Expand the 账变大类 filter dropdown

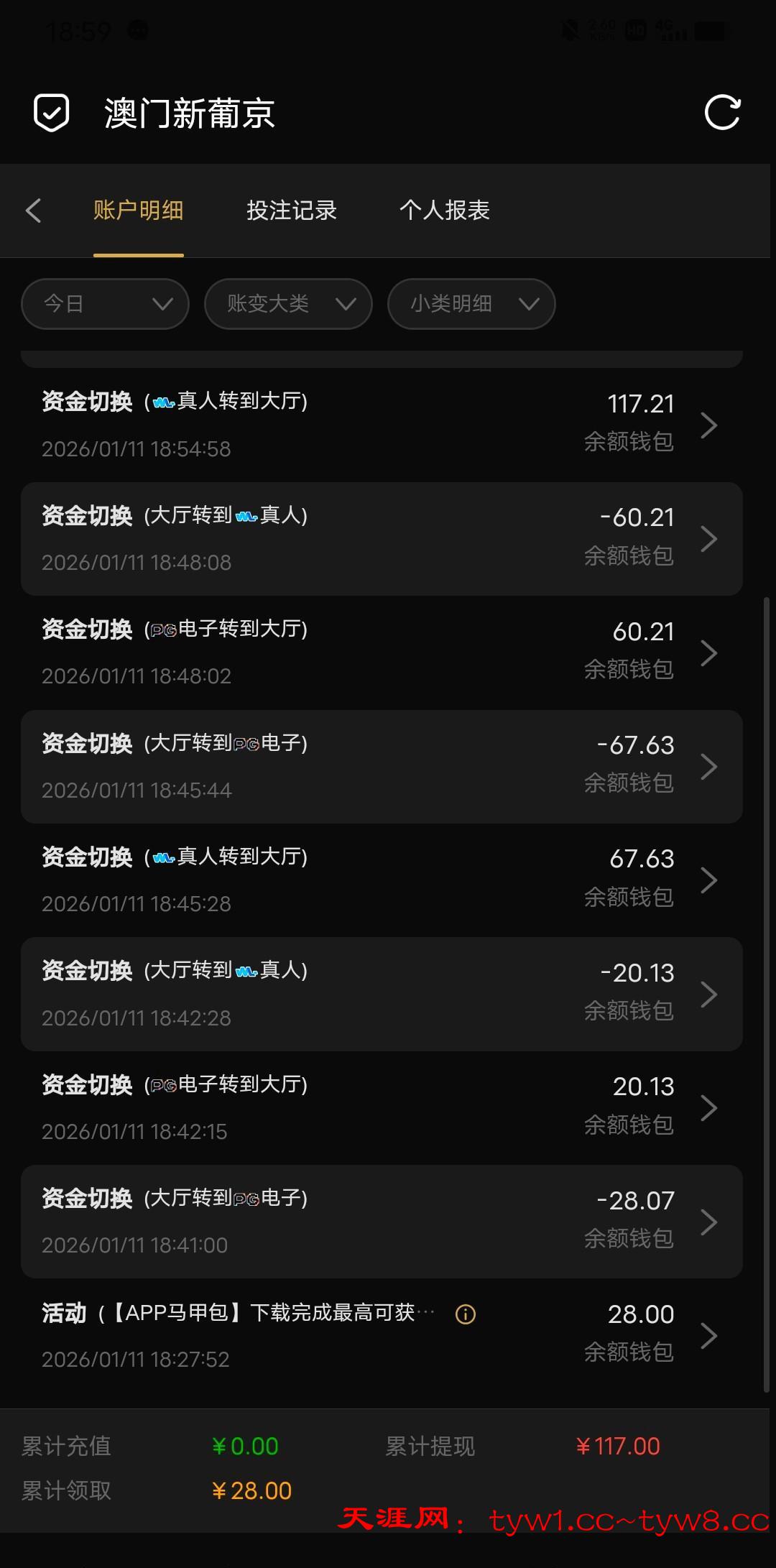point(288,304)
